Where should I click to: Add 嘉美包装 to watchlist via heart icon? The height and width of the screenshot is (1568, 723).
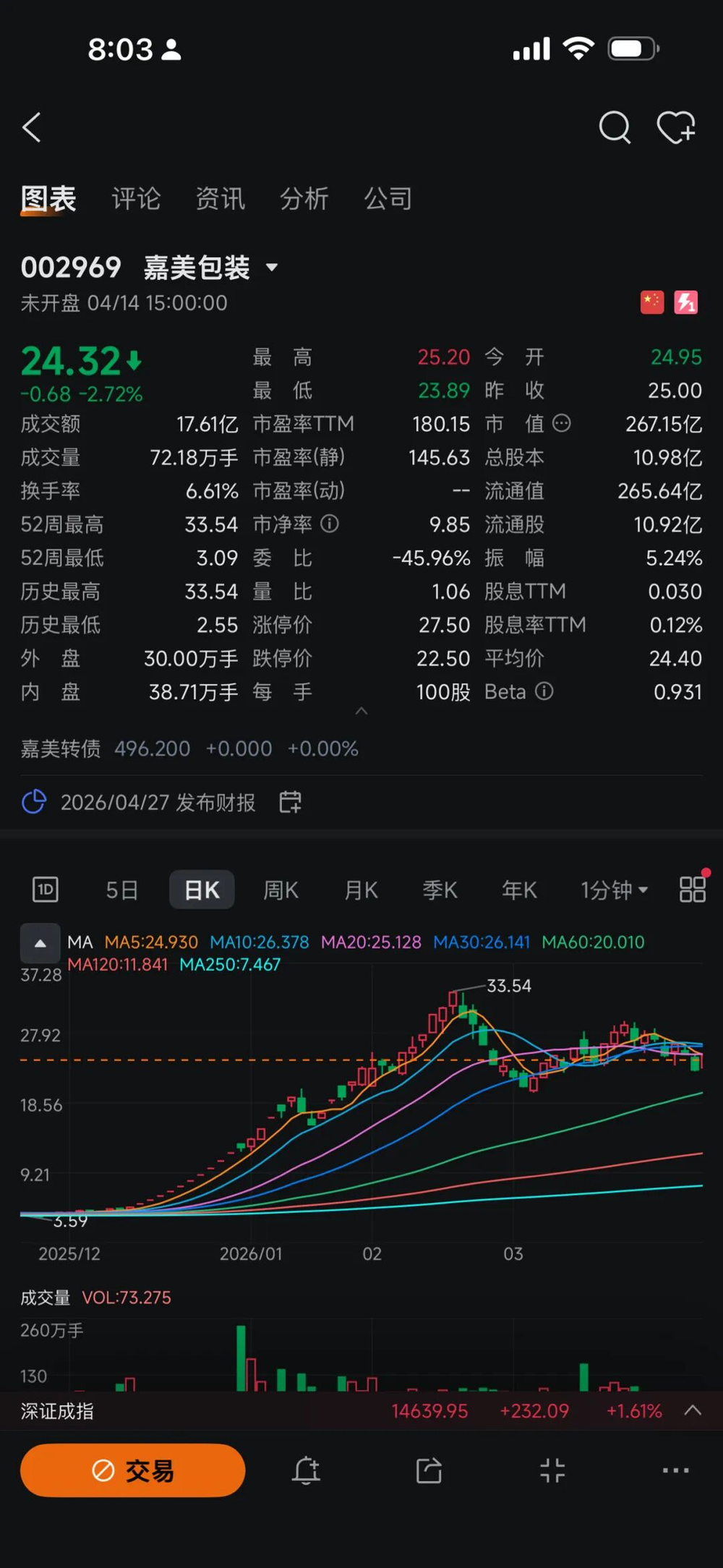(x=676, y=128)
